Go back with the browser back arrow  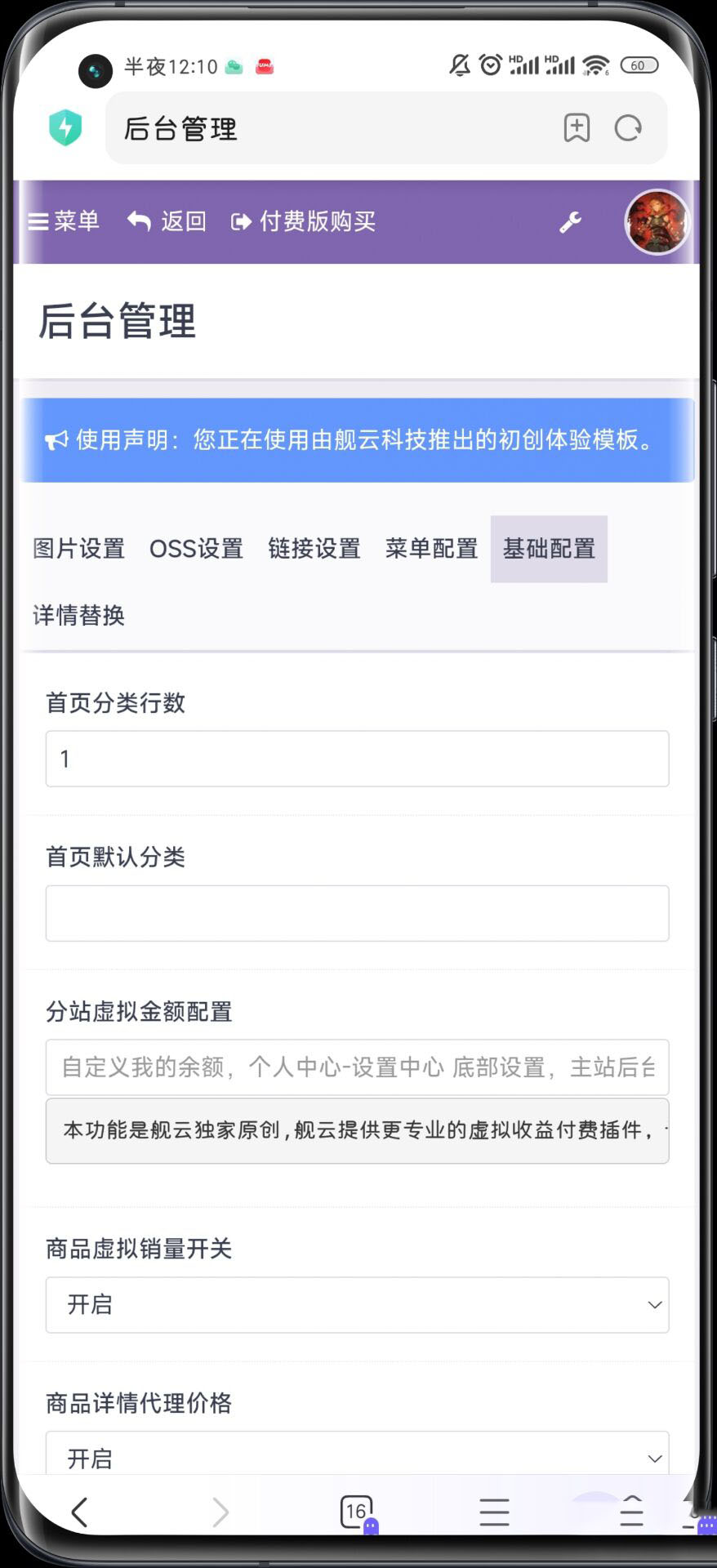(x=79, y=1512)
